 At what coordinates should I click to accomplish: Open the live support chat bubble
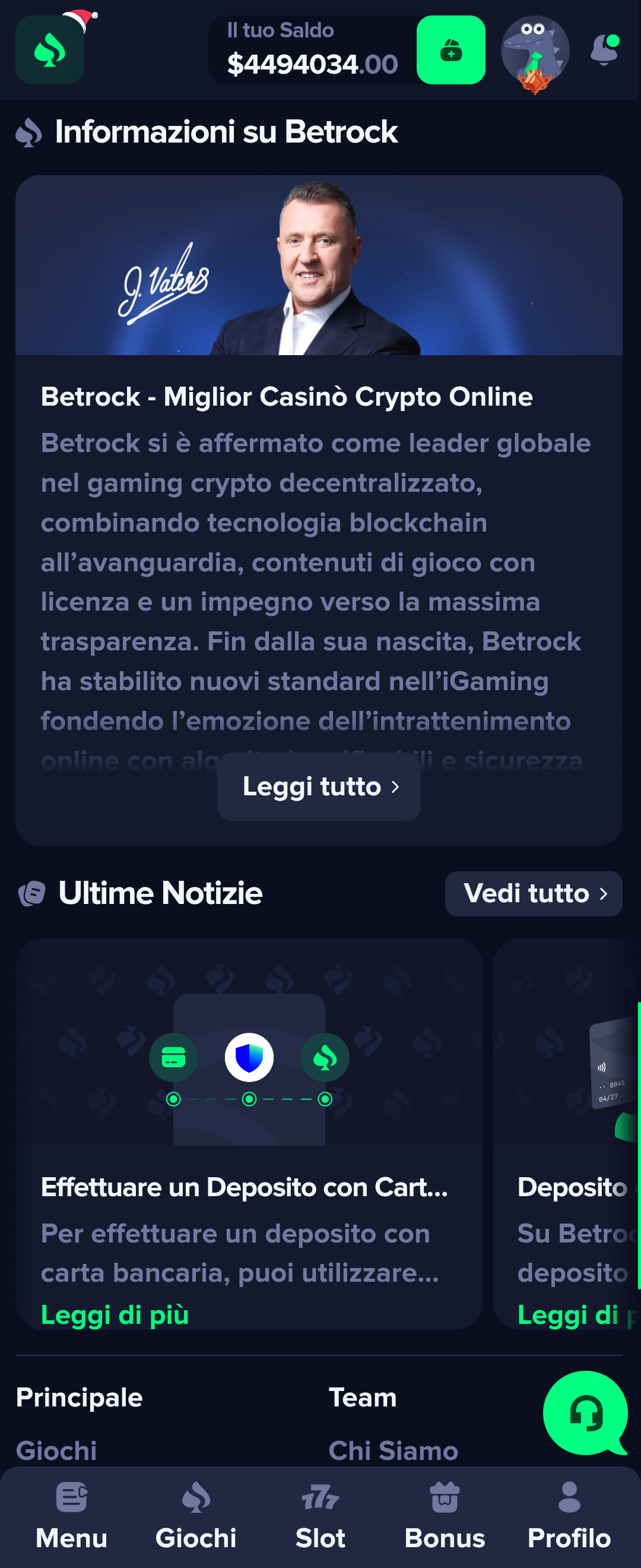tap(585, 1414)
